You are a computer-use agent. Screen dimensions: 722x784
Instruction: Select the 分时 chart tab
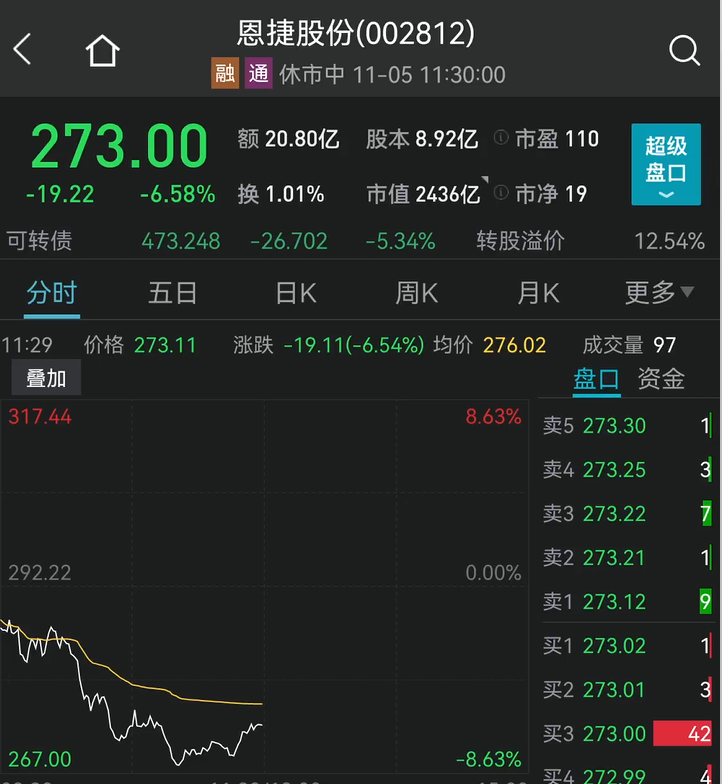pos(52,293)
